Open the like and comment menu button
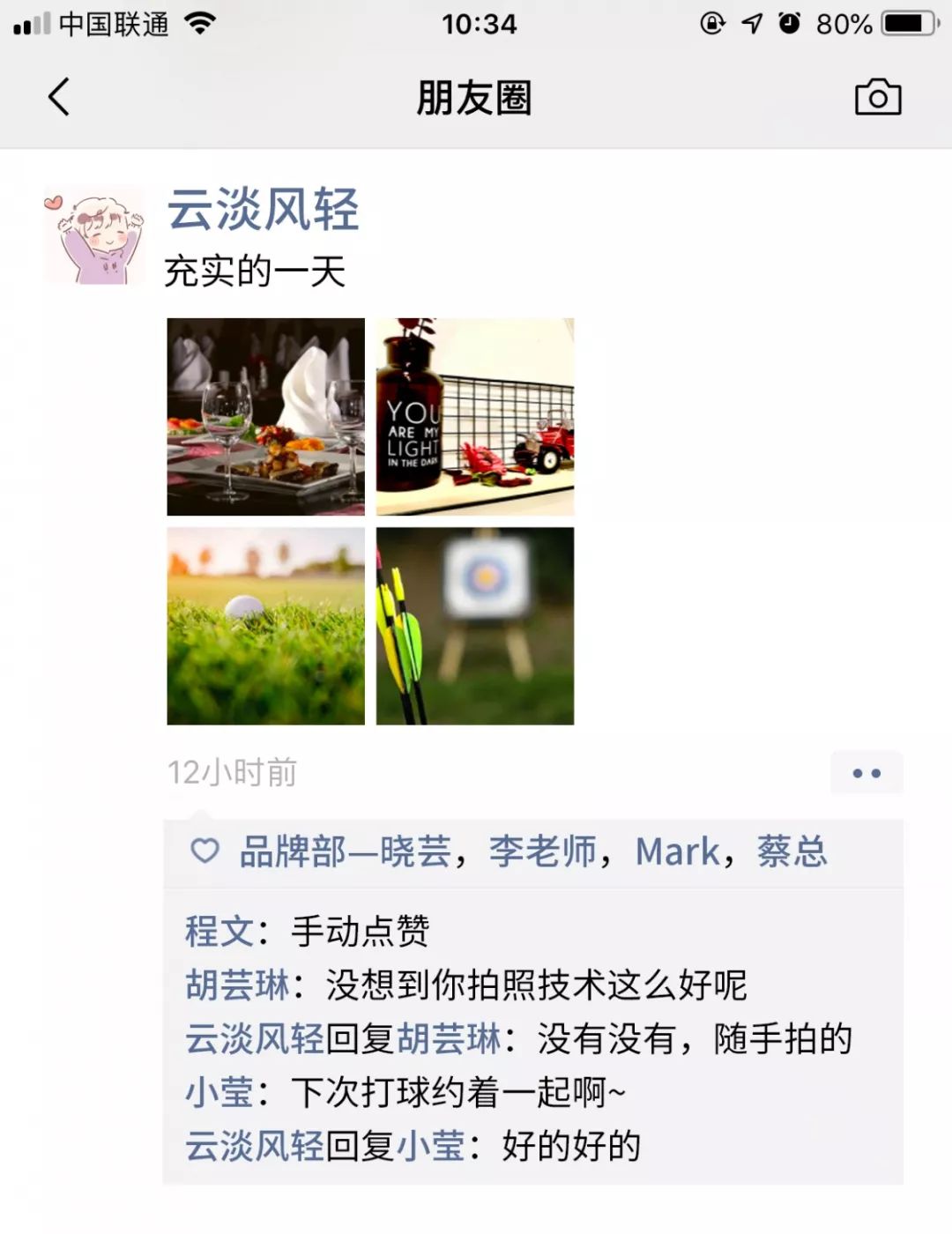952x1234 pixels. click(x=866, y=773)
